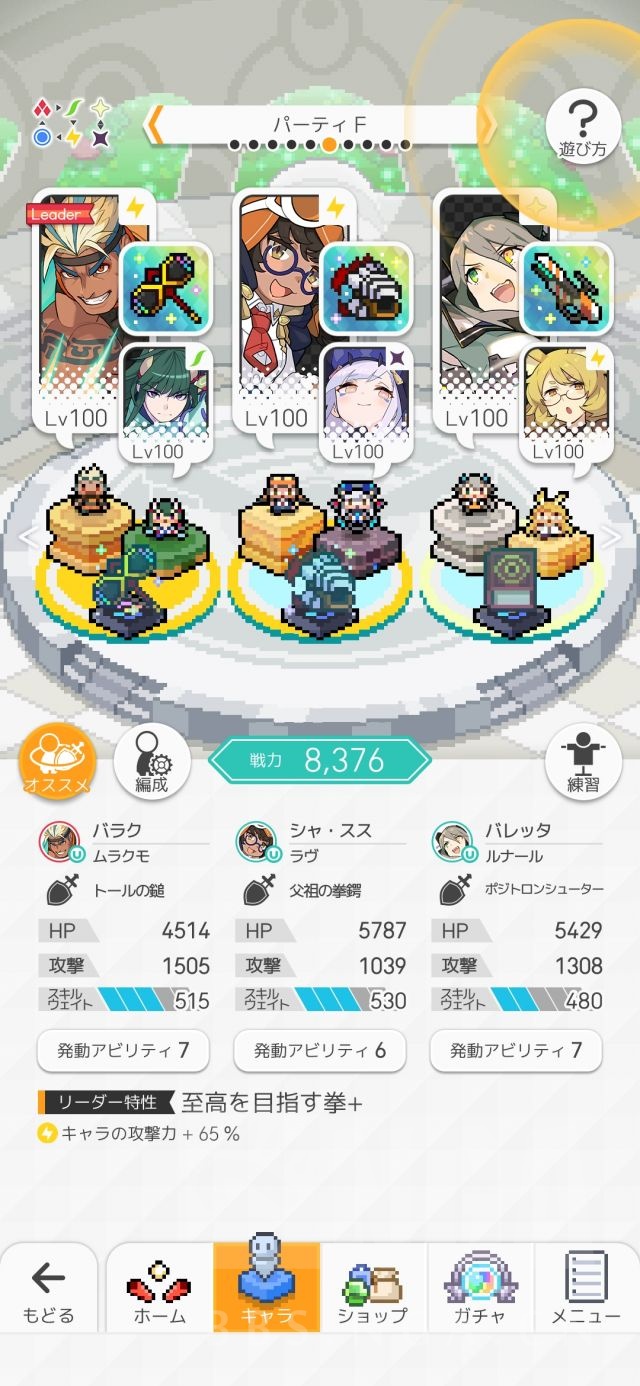The image size is (640, 1386).
Task: Go to the next party with right arrow
Action: coord(487,125)
